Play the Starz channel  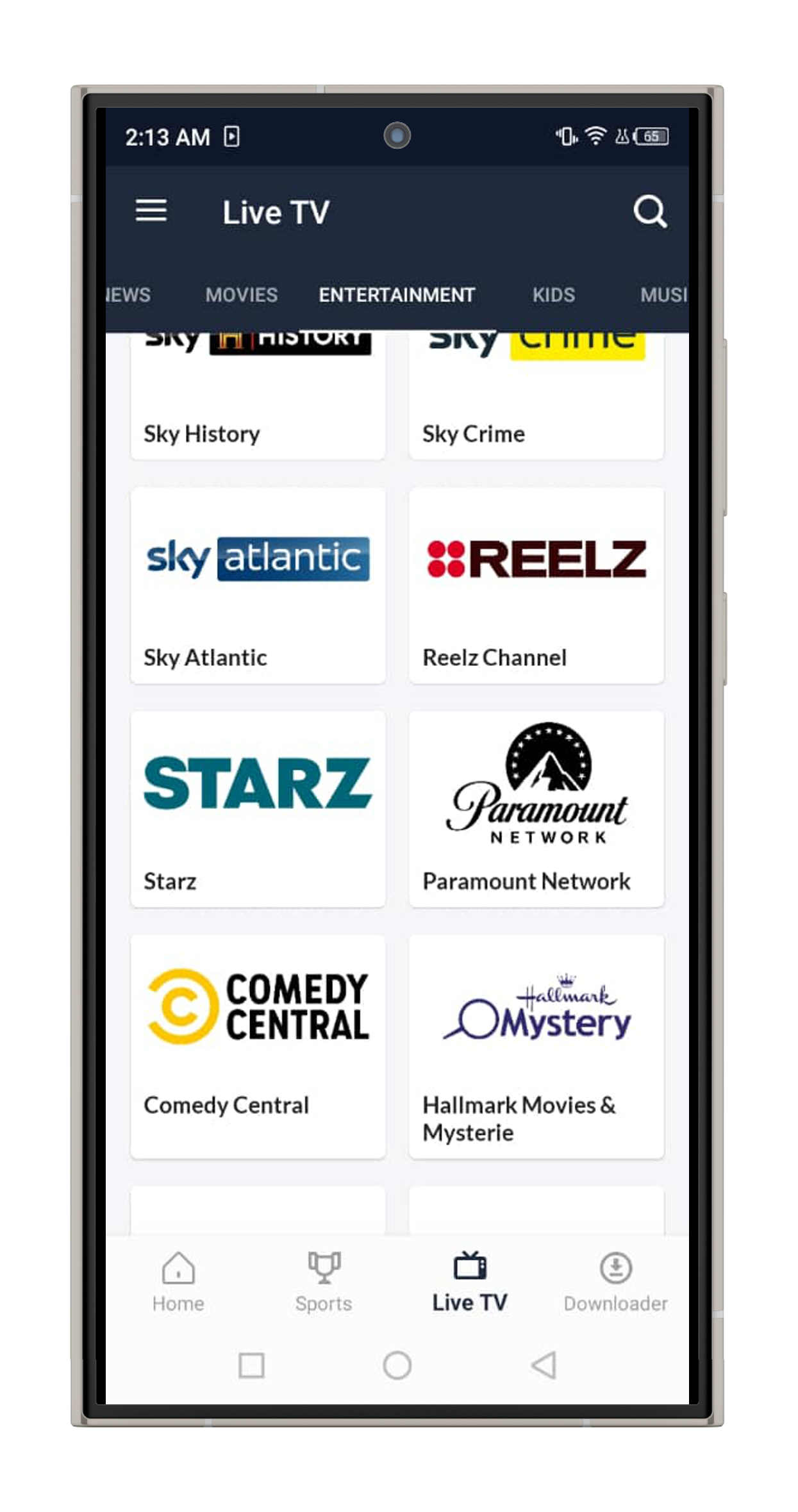pos(258,809)
